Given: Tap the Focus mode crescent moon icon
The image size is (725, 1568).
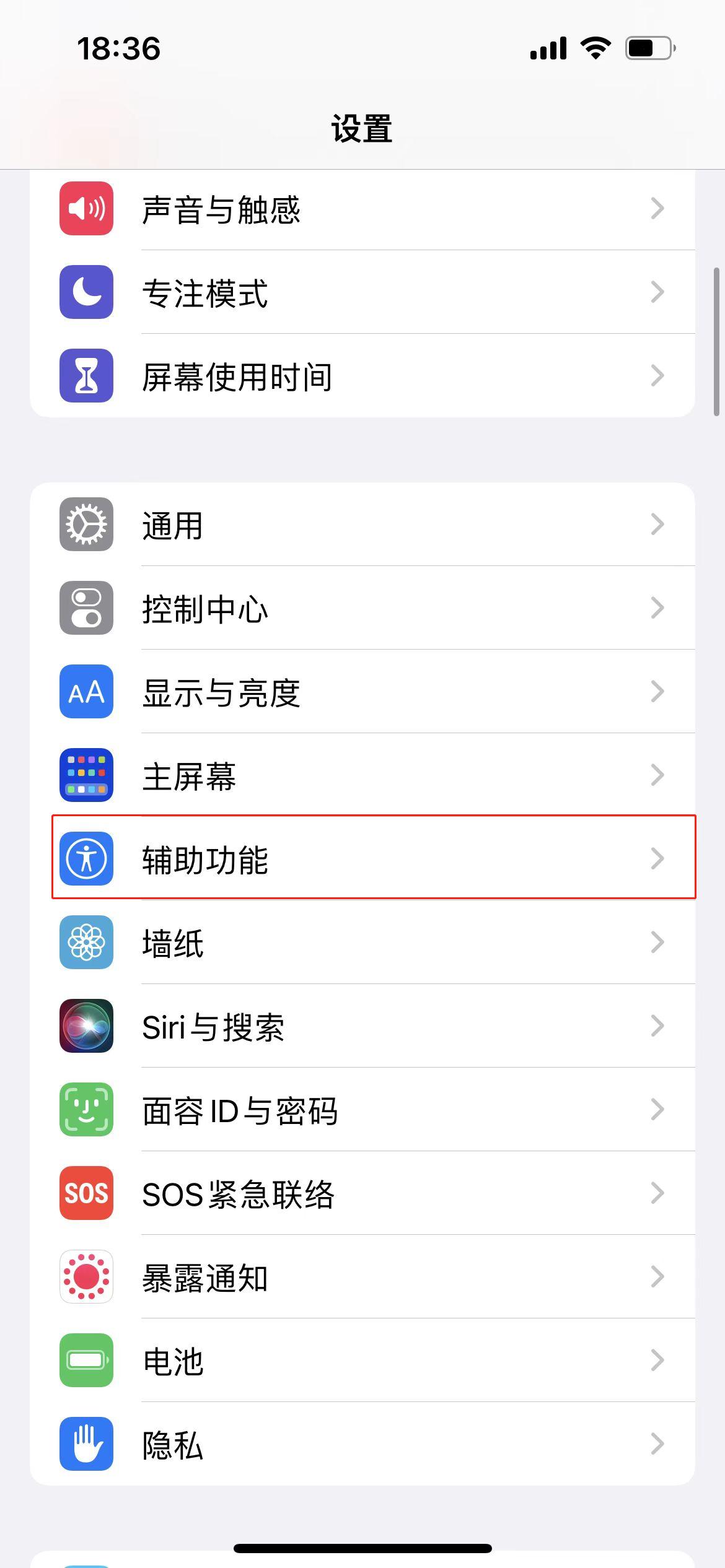Looking at the screenshot, I should (86, 294).
